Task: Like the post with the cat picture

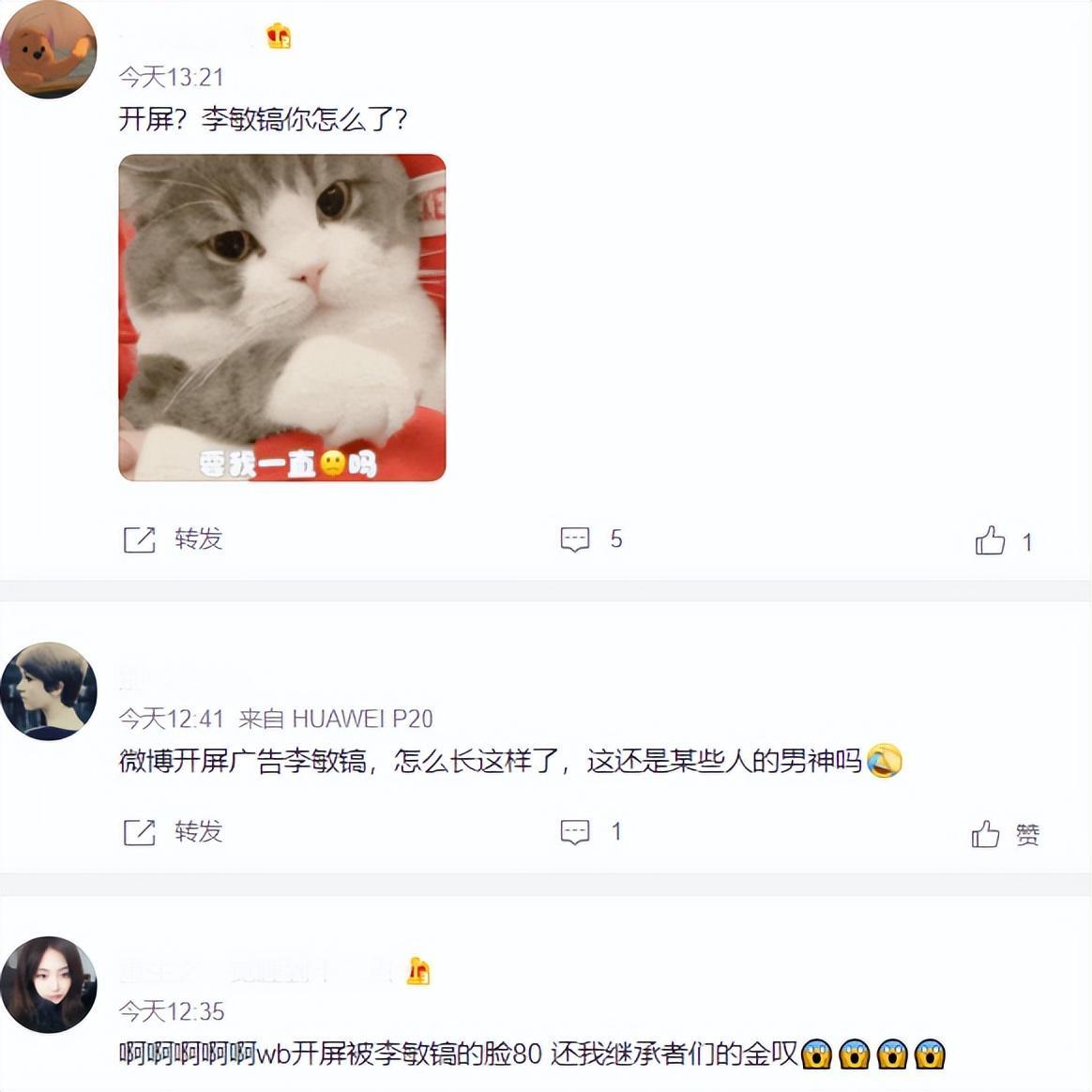Action: tap(1002, 541)
